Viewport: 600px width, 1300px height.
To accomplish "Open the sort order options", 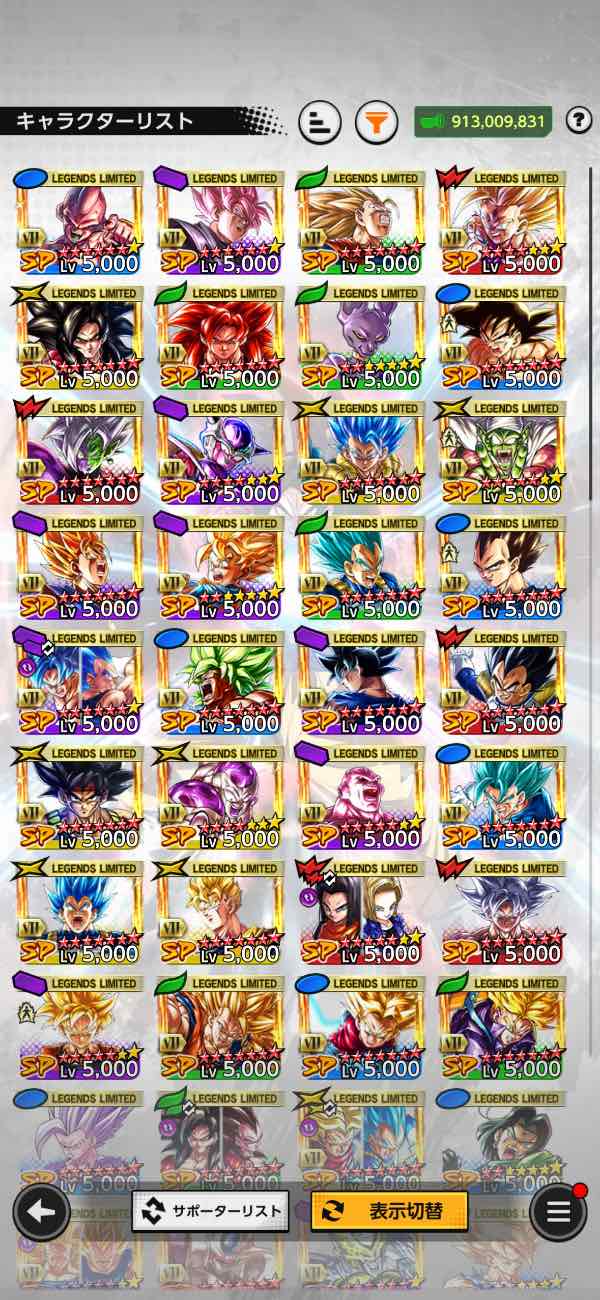I will [320, 122].
